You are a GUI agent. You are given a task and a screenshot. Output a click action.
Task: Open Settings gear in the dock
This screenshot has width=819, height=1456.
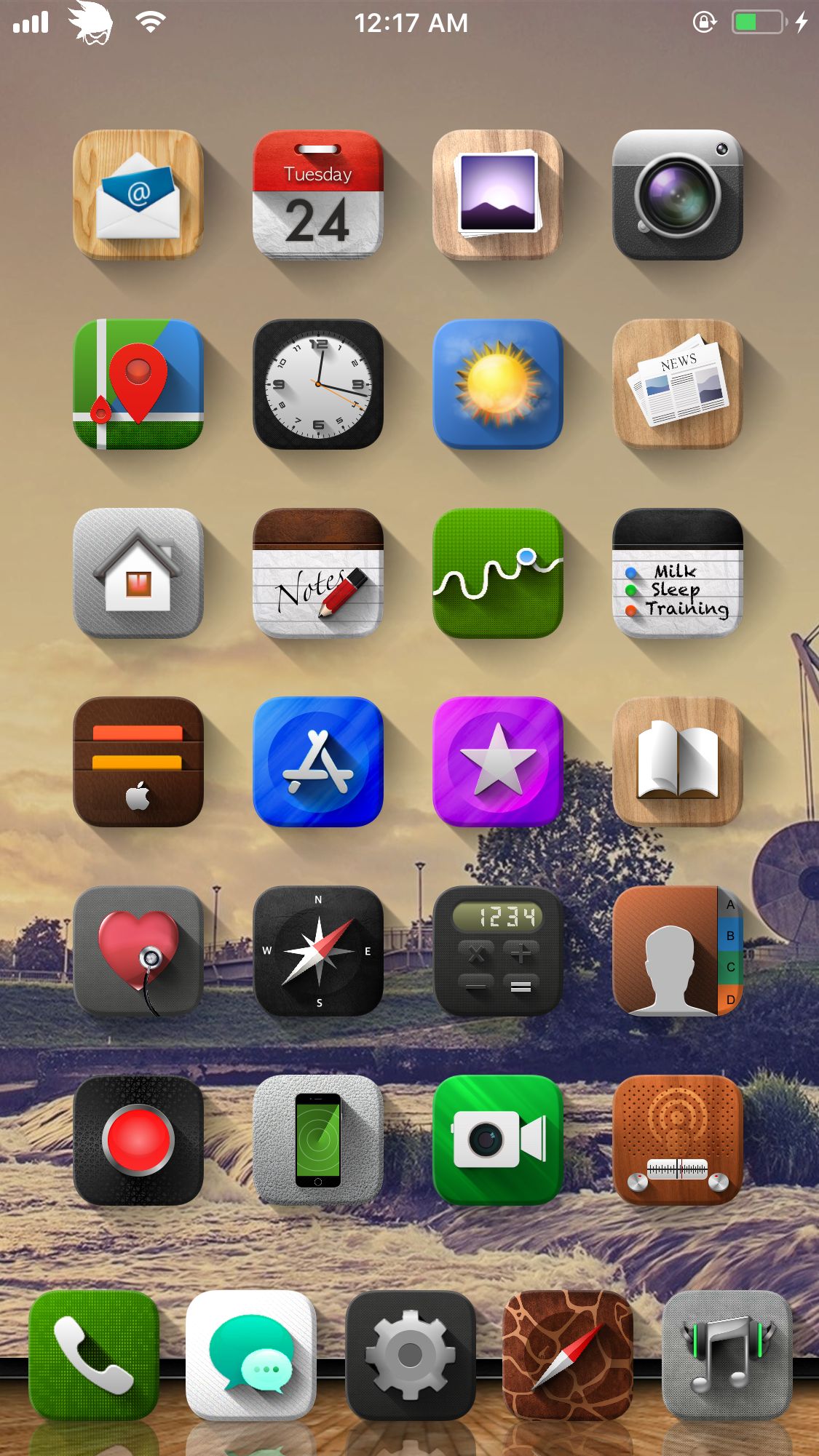411,1356
